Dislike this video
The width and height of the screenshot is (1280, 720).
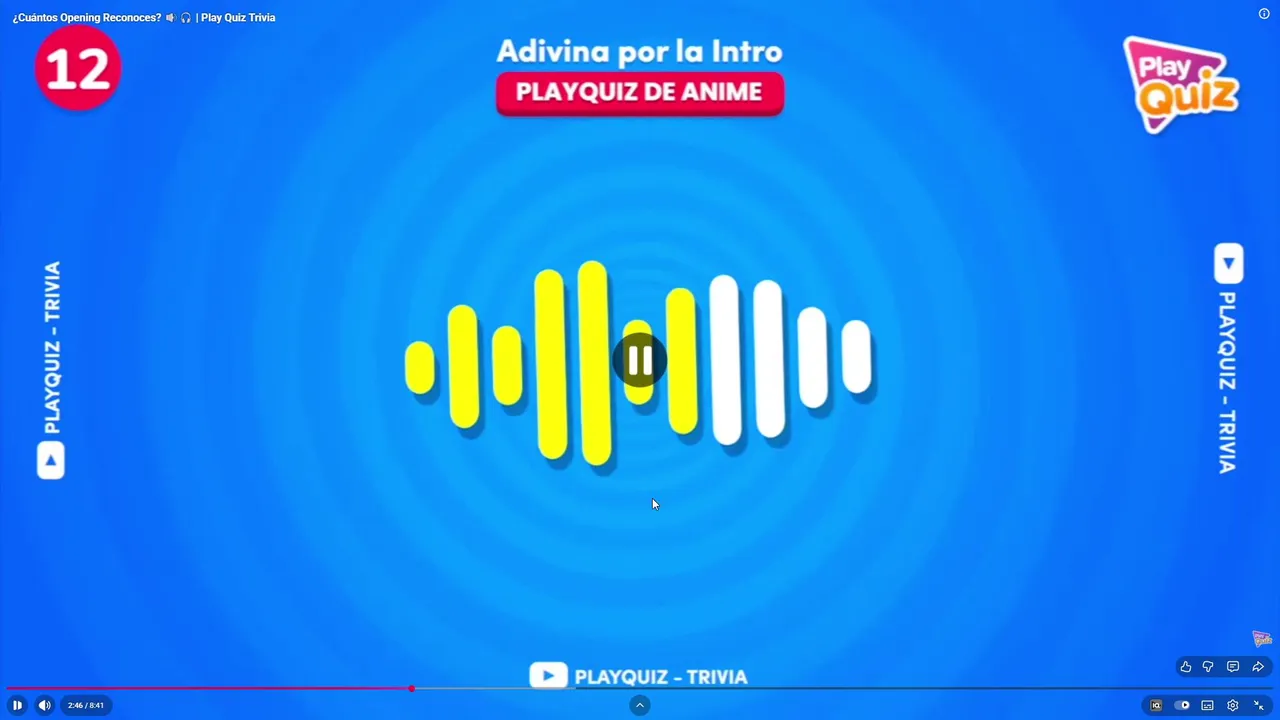pos(1208,667)
